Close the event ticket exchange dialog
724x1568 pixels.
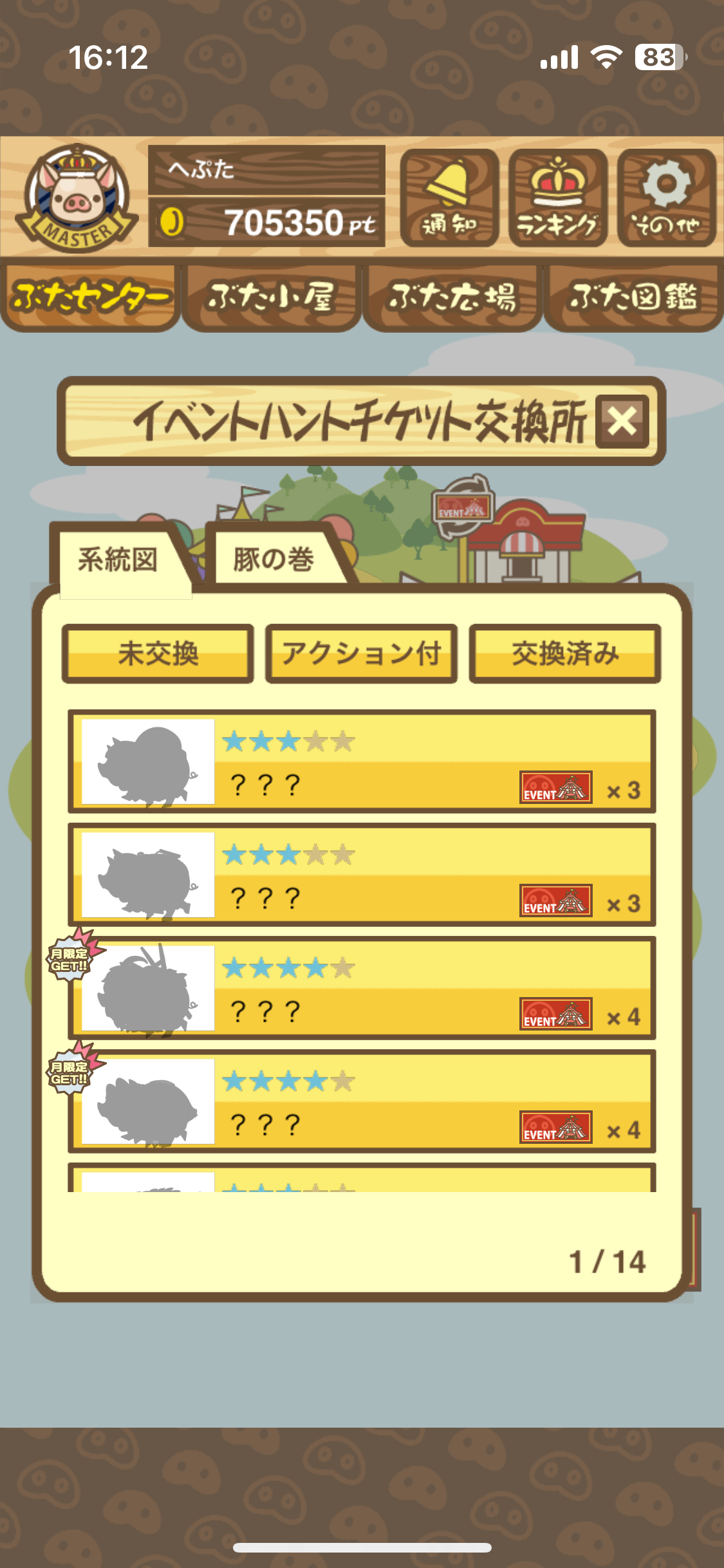point(622,422)
